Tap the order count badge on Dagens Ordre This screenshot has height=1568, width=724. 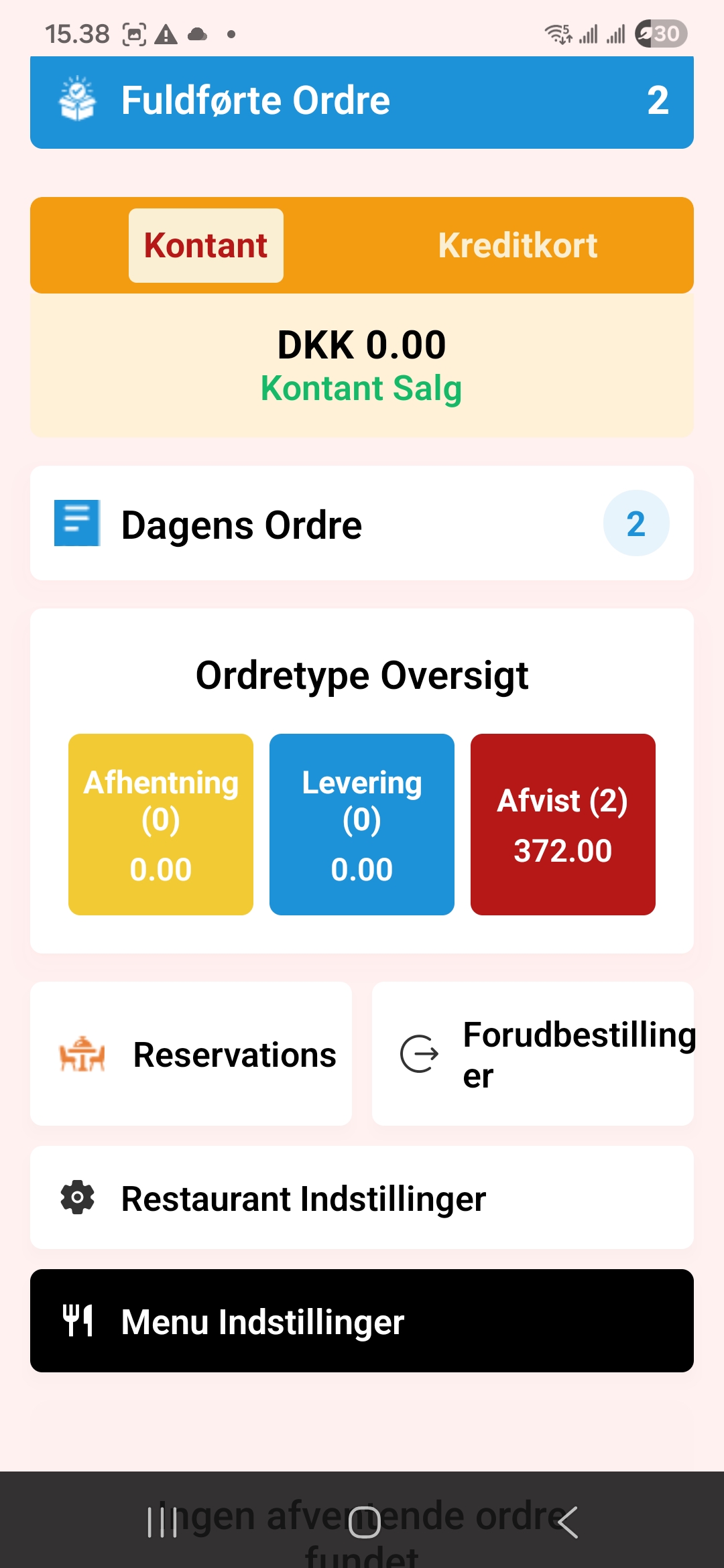[636, 523]
